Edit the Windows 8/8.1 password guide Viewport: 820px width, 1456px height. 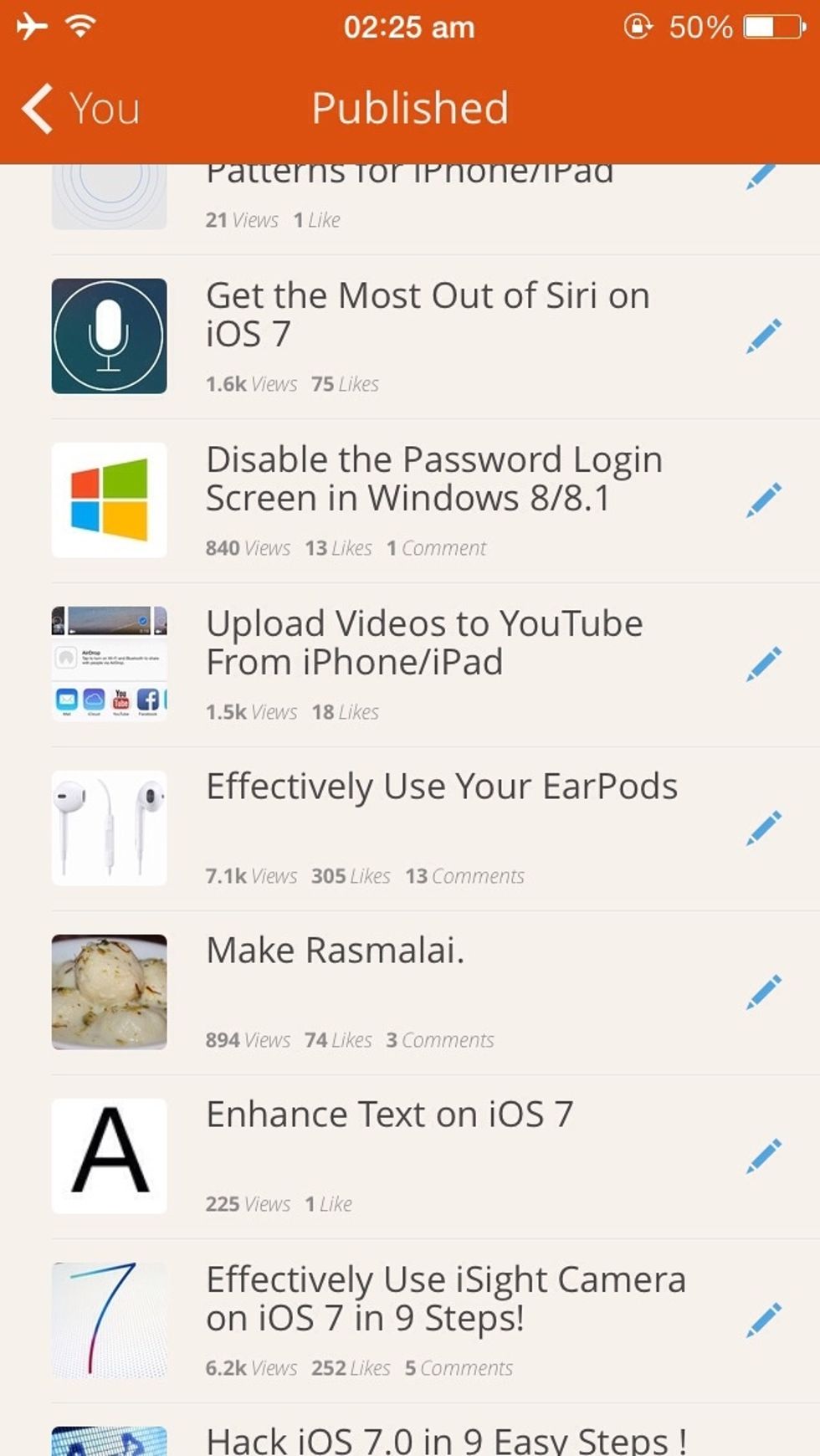point(763,500)
